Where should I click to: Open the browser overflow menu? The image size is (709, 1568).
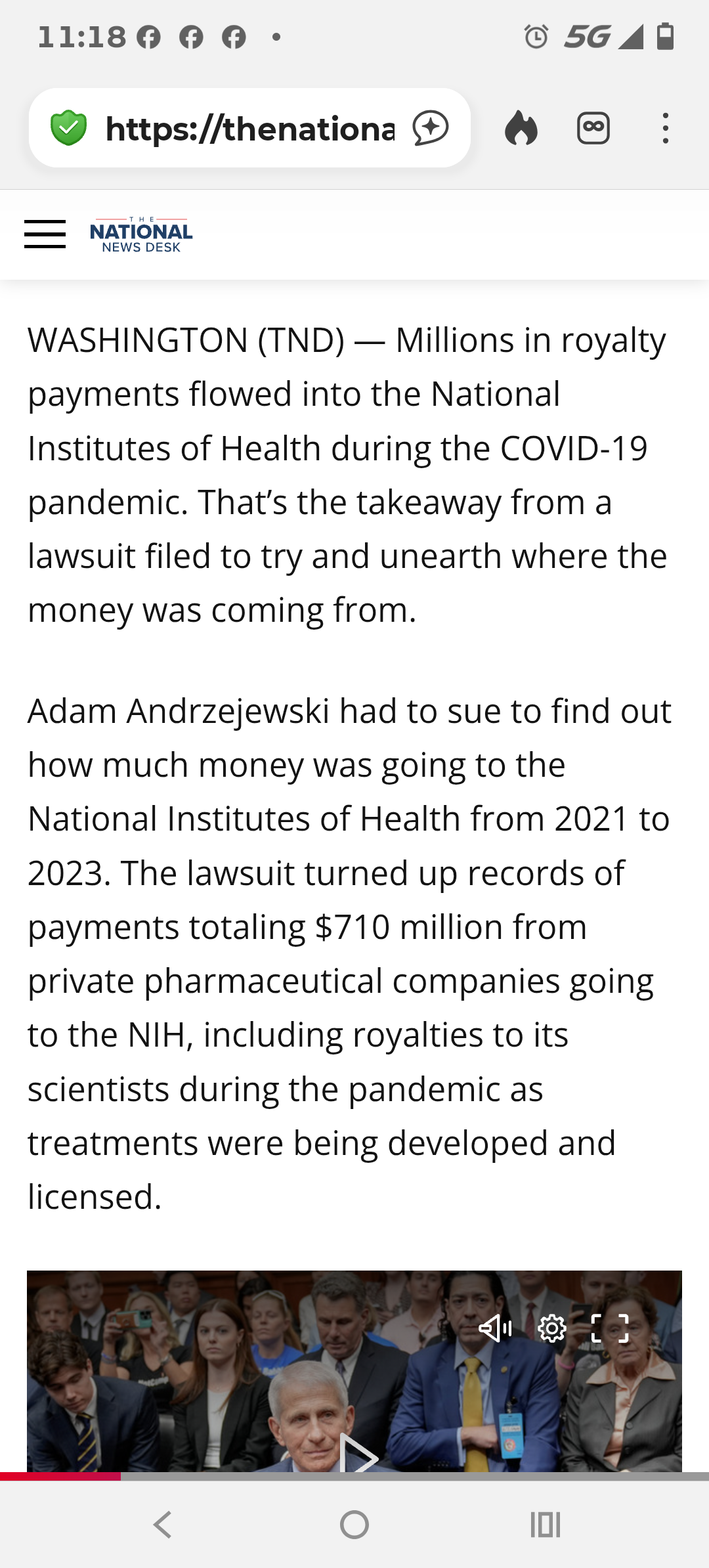click(x=666, y=128)
